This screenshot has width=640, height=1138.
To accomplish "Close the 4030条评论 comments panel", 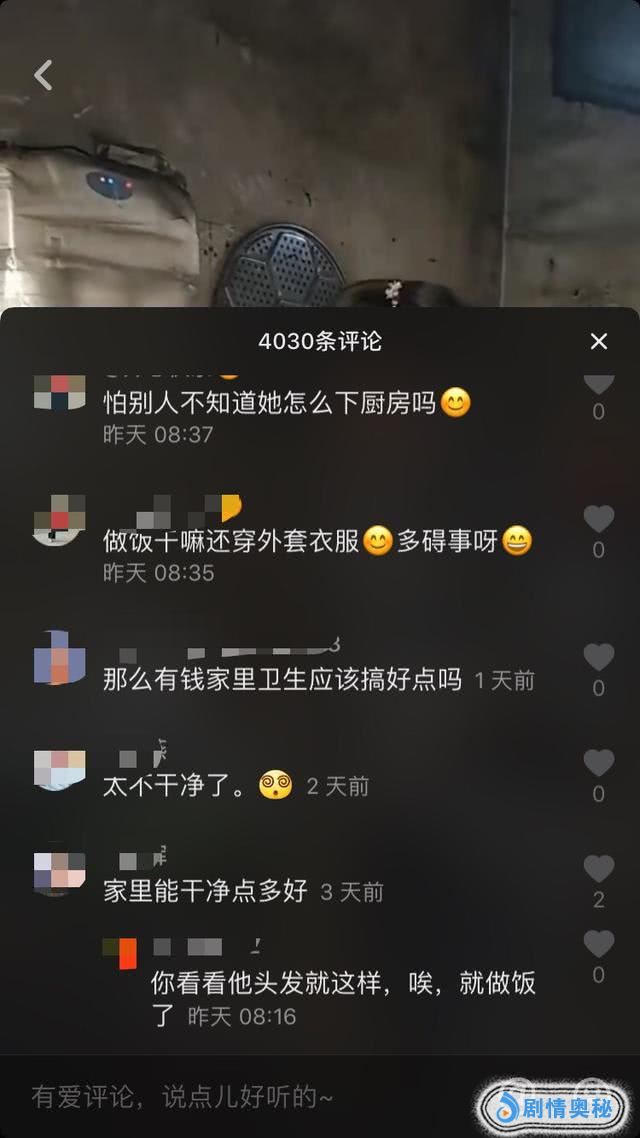I will click(598, 342).
